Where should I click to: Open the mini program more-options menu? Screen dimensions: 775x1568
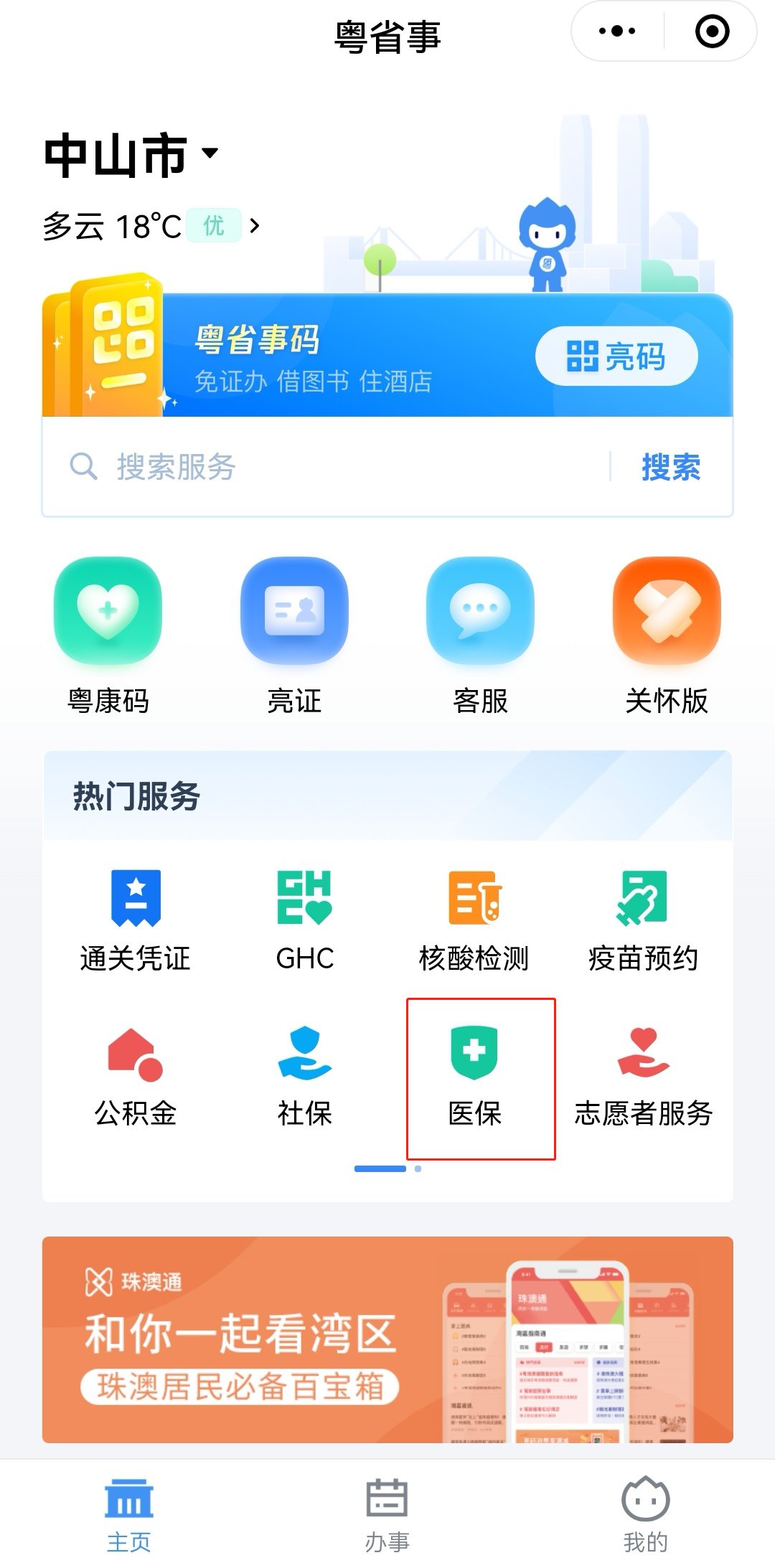tap(617, 32)
